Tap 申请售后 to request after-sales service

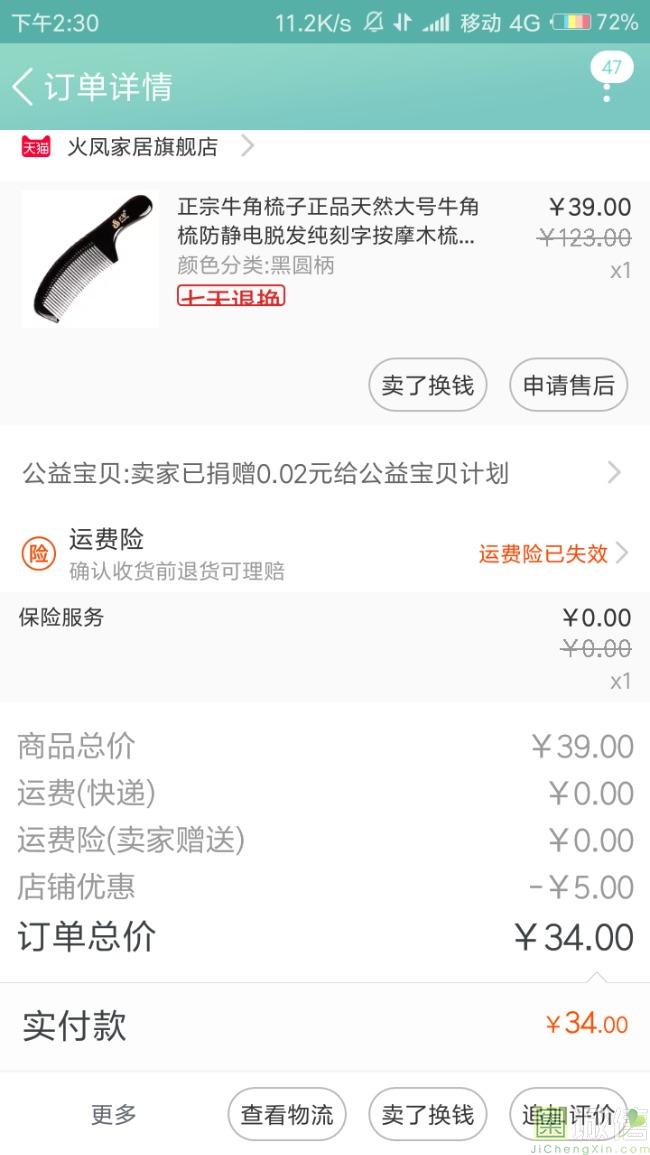(568, 385)
